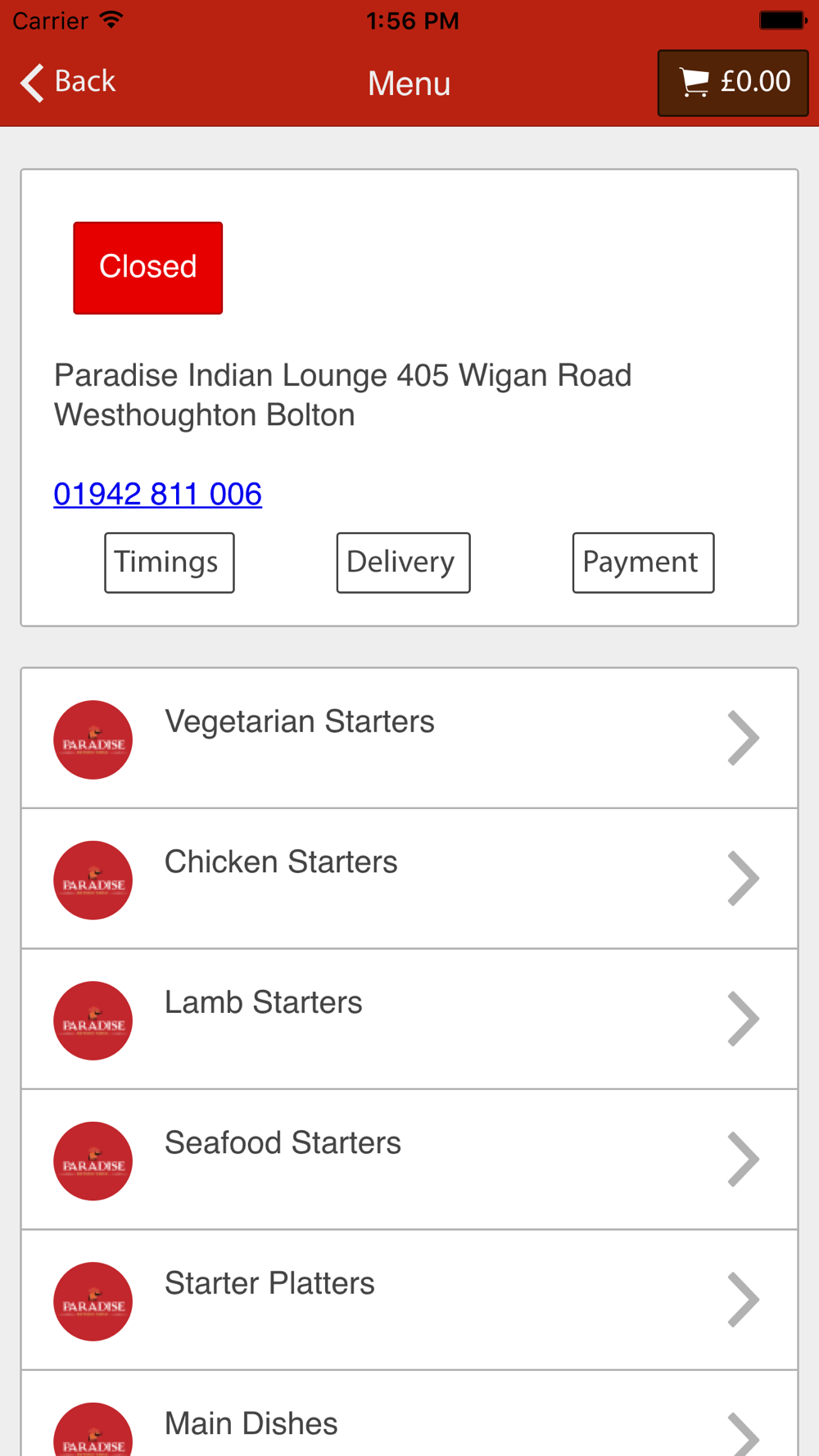Go back to the previous screen
This screenshot has height=1456, width=819.
coord(68,82)
